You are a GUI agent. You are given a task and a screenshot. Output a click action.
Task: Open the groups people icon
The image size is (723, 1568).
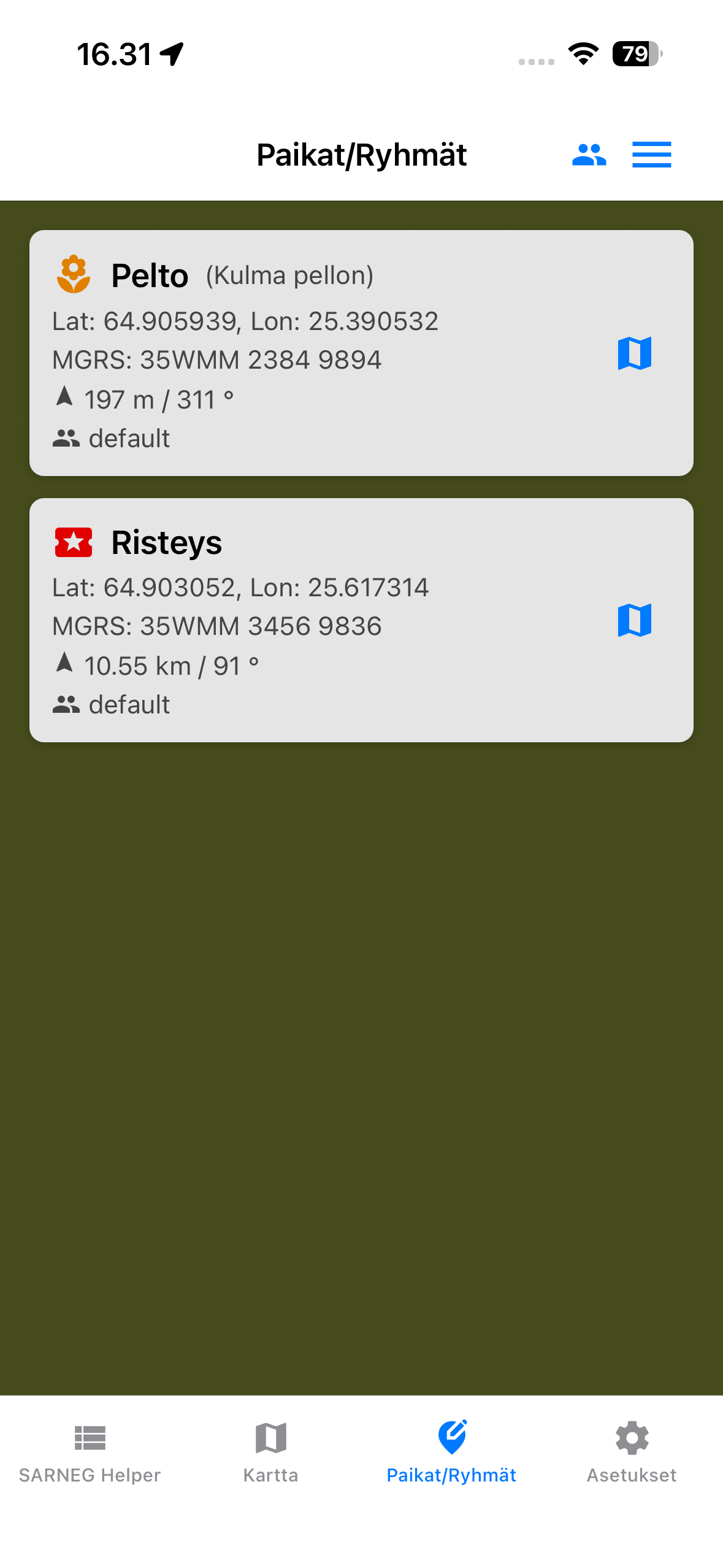(589, 155)
